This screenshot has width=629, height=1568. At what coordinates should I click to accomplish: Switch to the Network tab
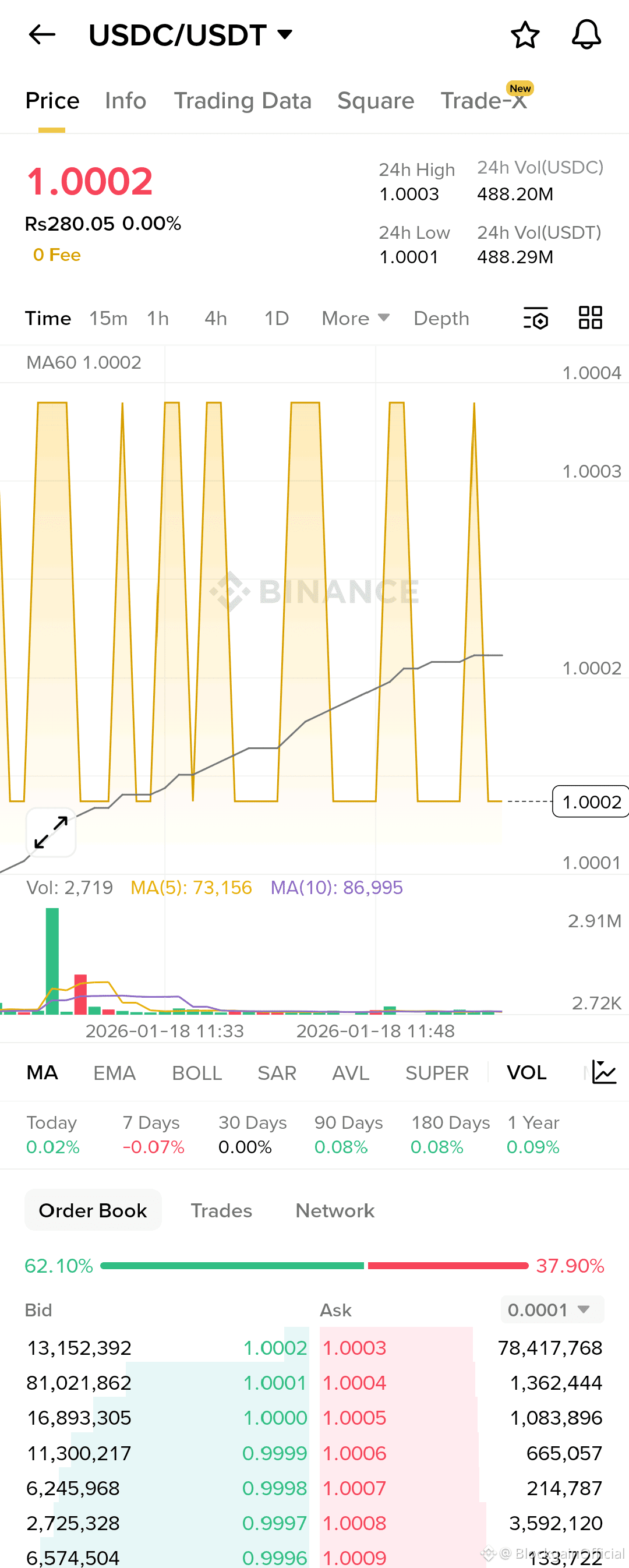coord(335,1211)
